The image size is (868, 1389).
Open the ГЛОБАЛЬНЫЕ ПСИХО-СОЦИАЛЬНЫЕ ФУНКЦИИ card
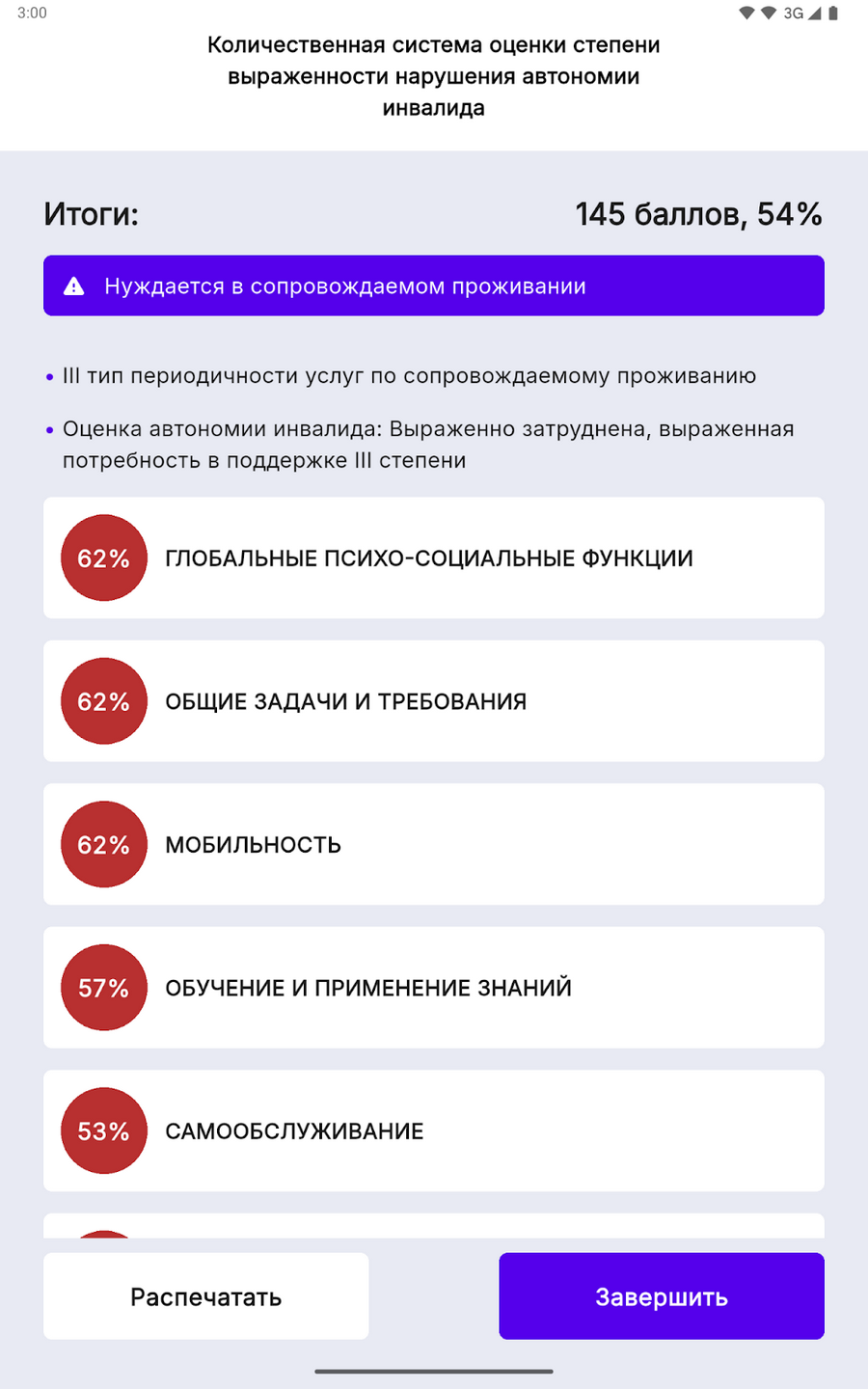(433, 558)
